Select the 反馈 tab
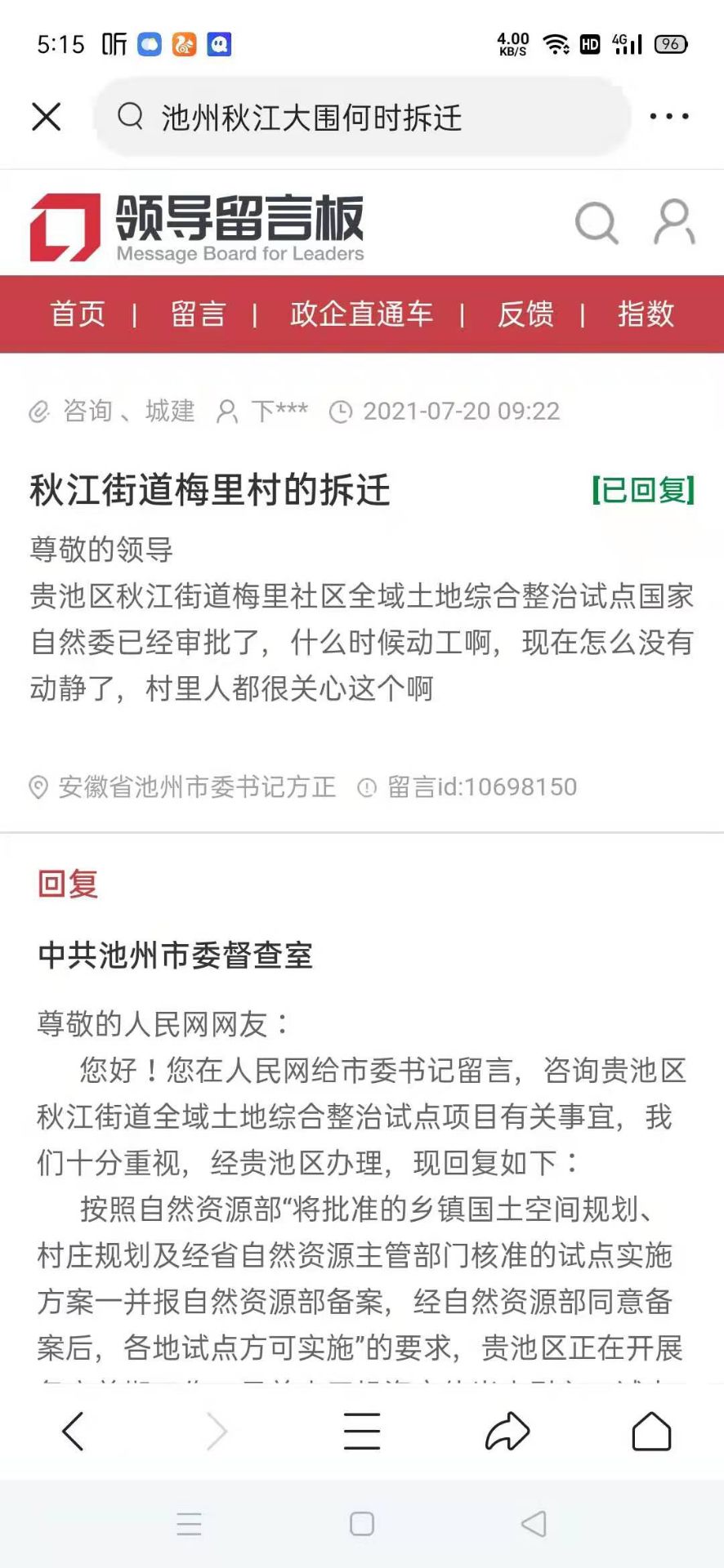This screenshot has width=724, height=1568. pos(525,314)
